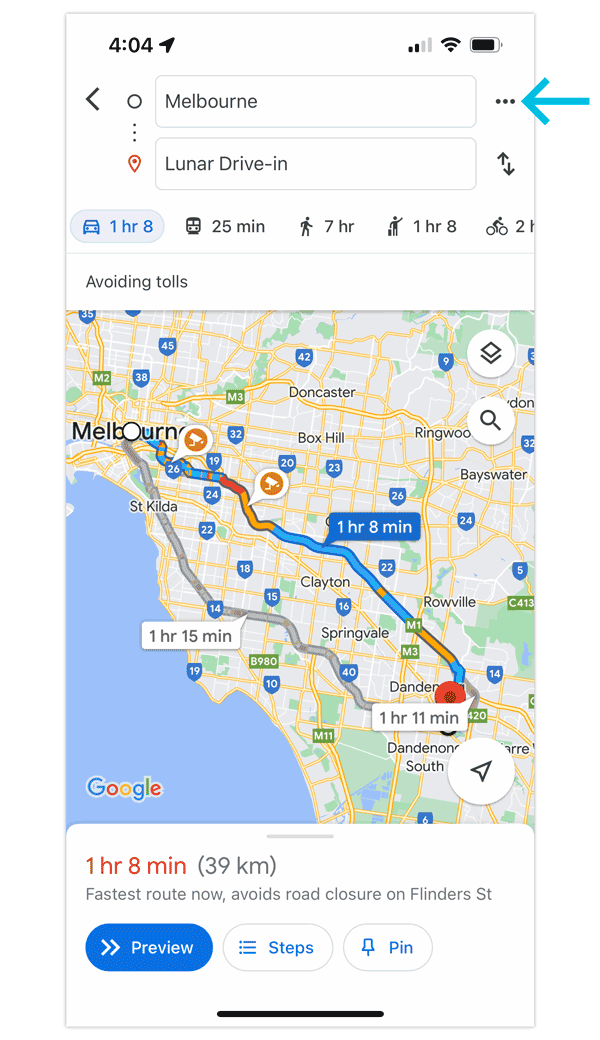
Task: Switch to cycling mode
Action: (509, 227)
